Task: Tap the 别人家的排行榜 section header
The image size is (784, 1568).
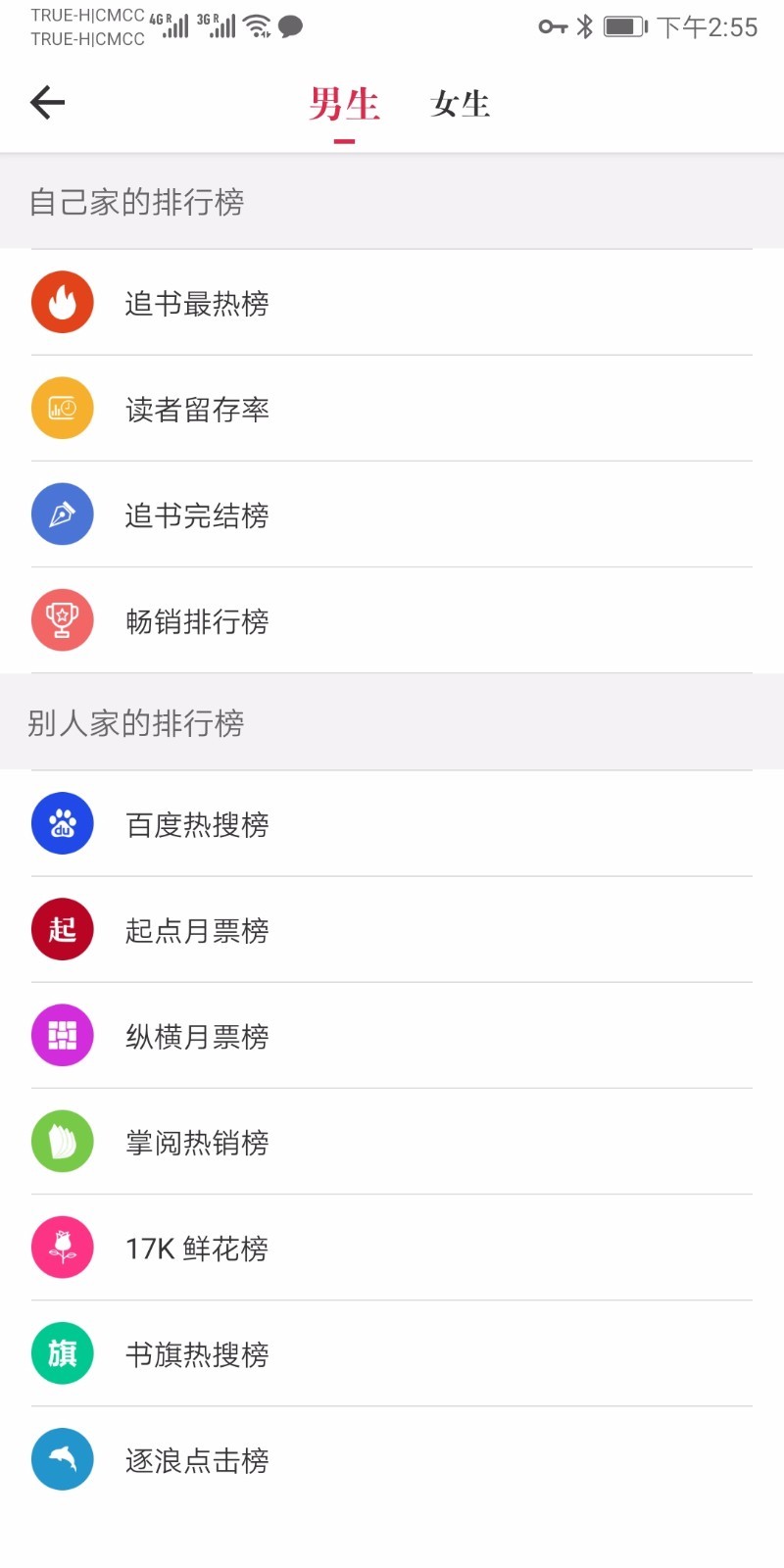Action: coord(137,723)
